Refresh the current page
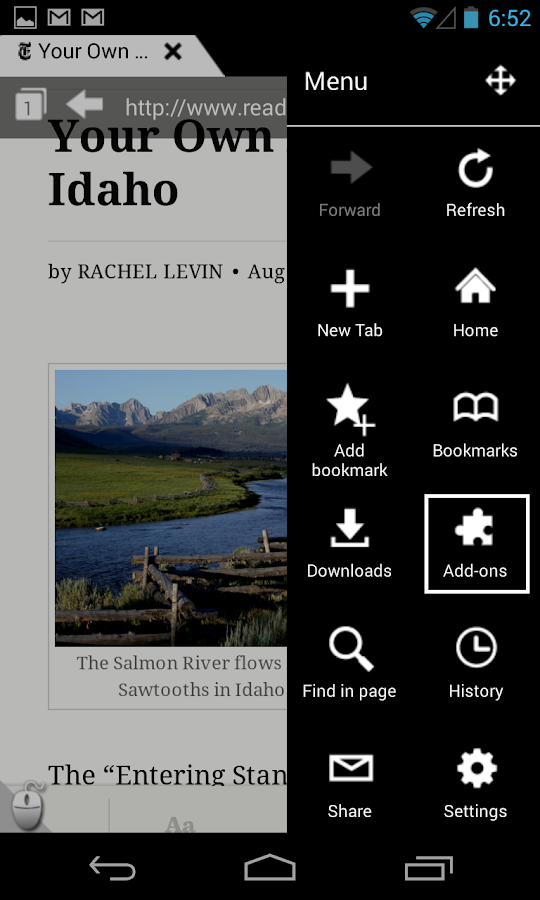This screenshot has height=900, width=540. [x=475, y=184]
